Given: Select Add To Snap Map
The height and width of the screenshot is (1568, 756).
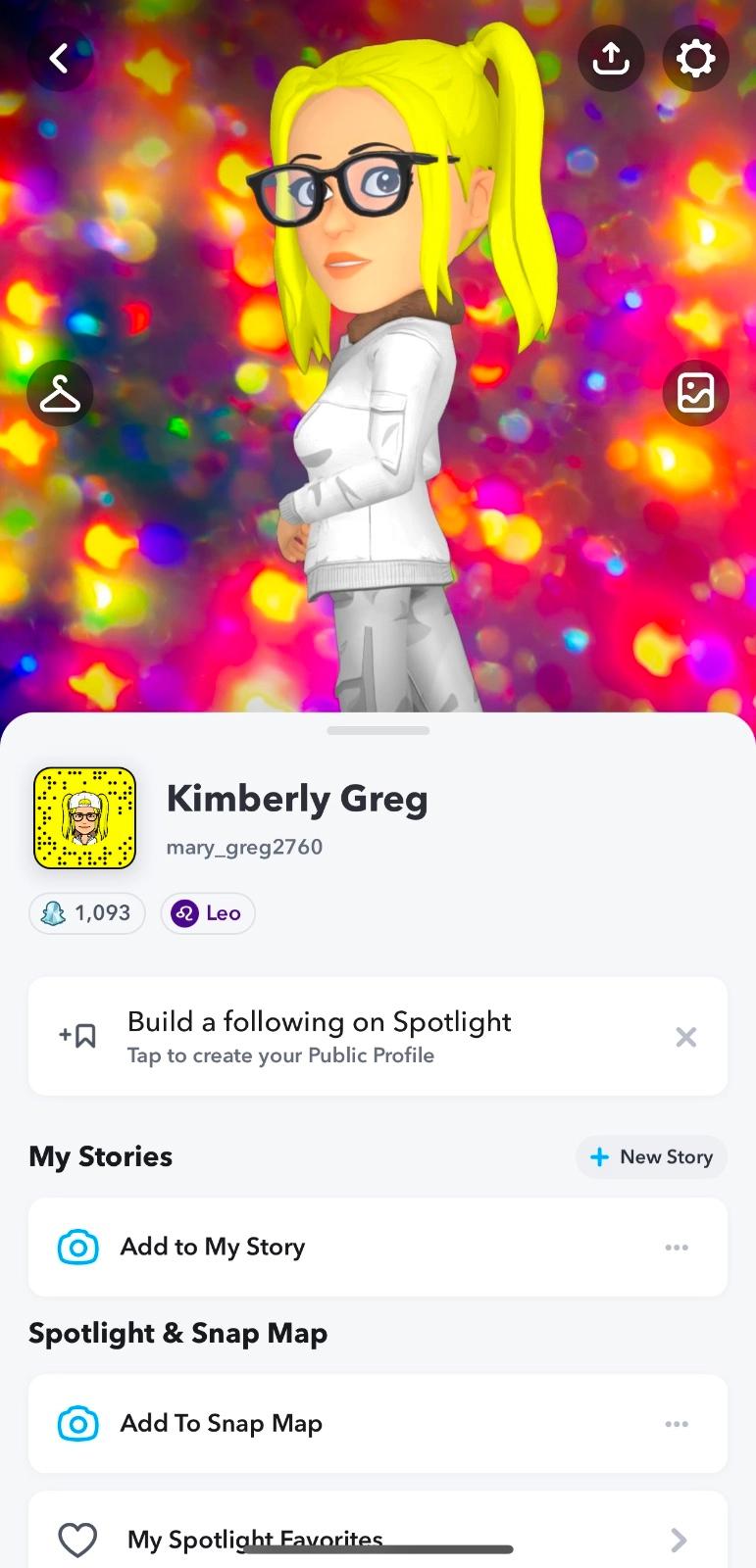Looking at the screenshot, I should click(221, 1423).
